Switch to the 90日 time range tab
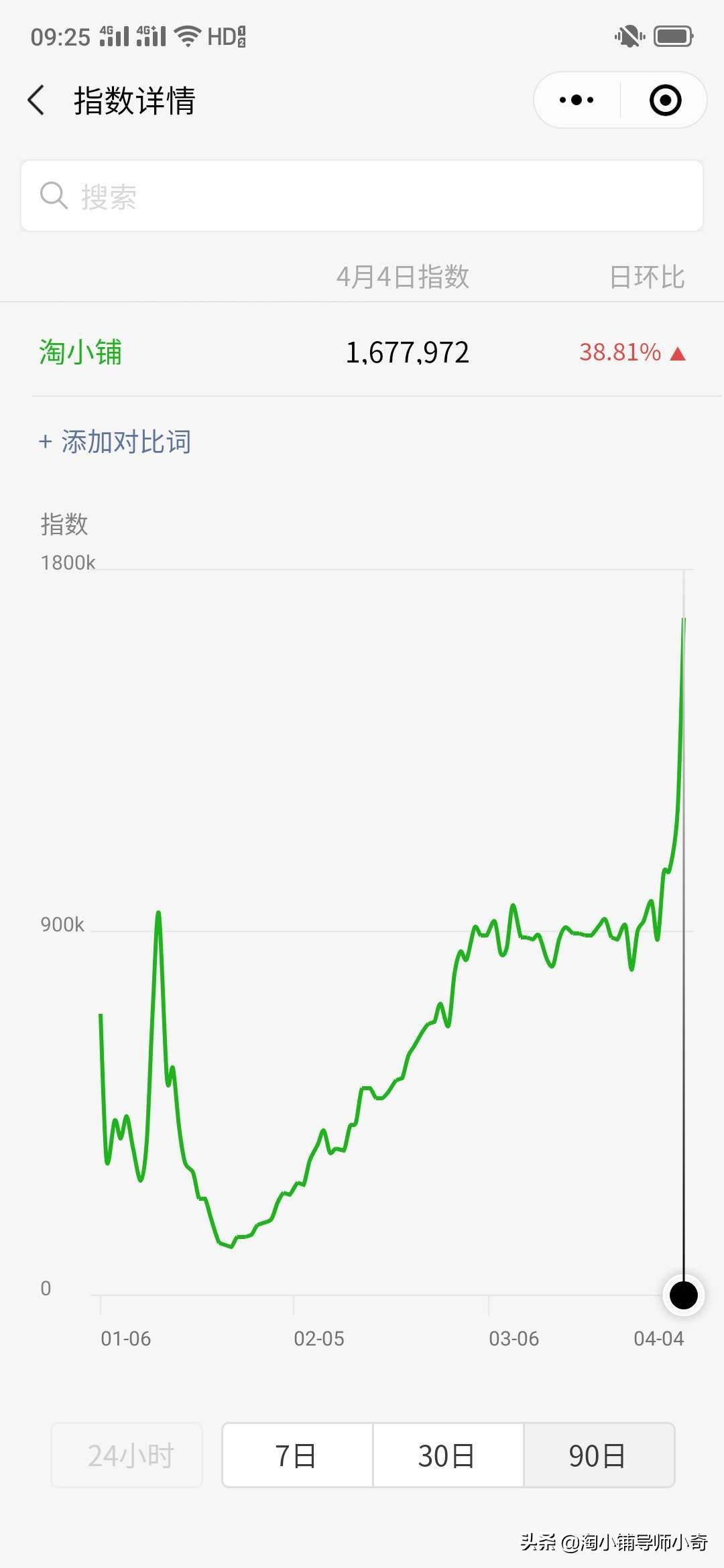Screen dimensions: 724x1568 [x=599, y=1455]
